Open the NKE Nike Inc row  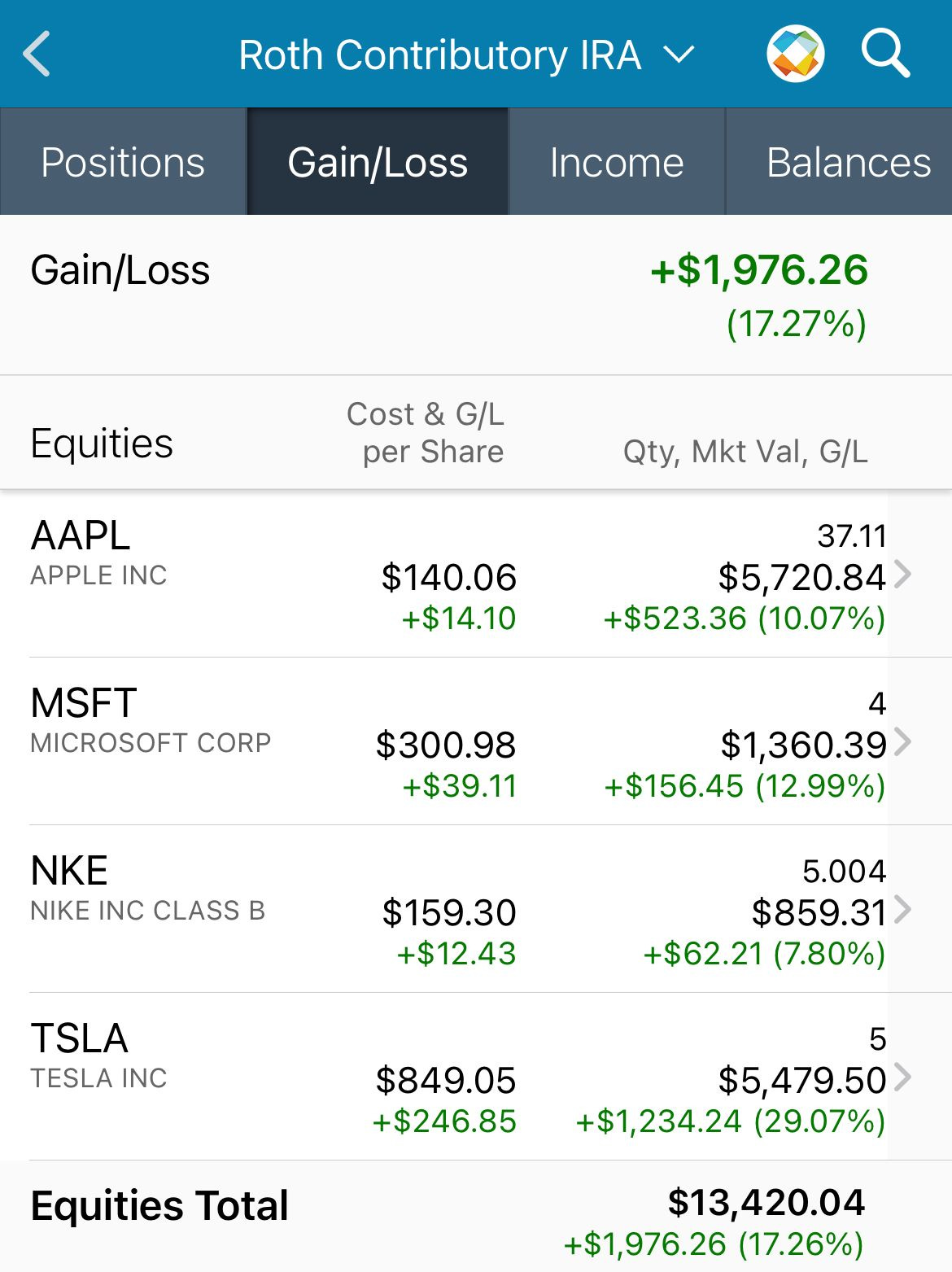pyautogui.click(x=472, y=910)
